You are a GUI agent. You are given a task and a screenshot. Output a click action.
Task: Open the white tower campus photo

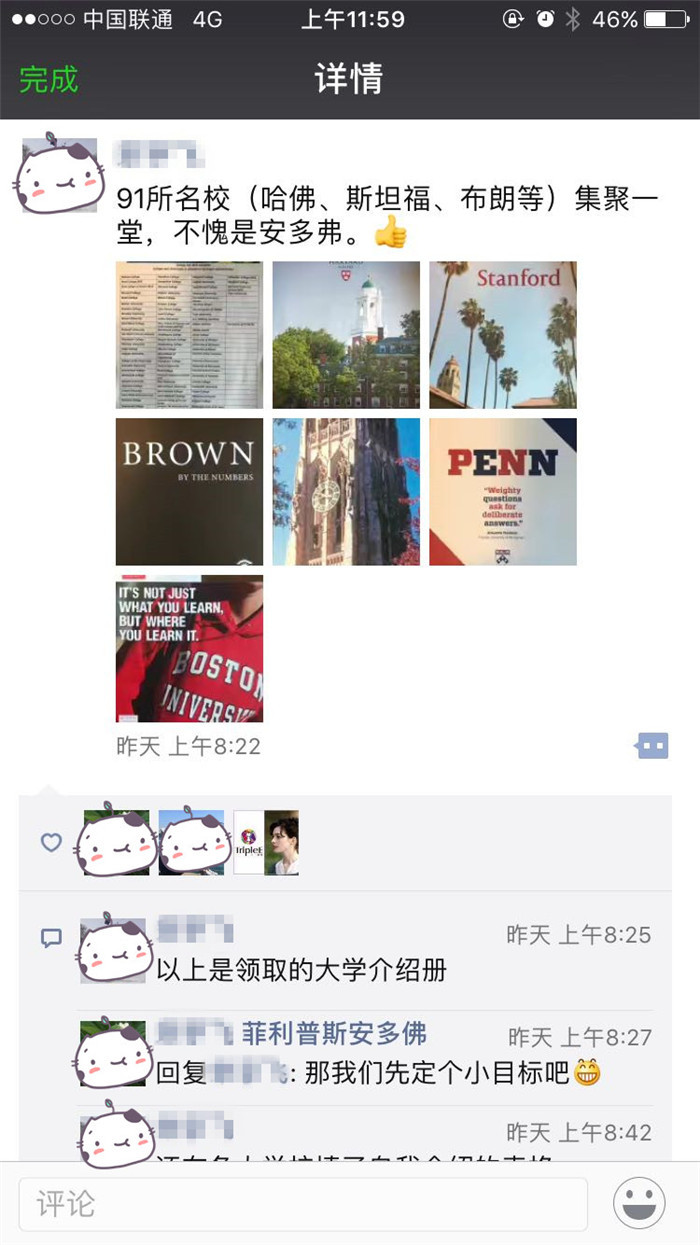(346, 335)
